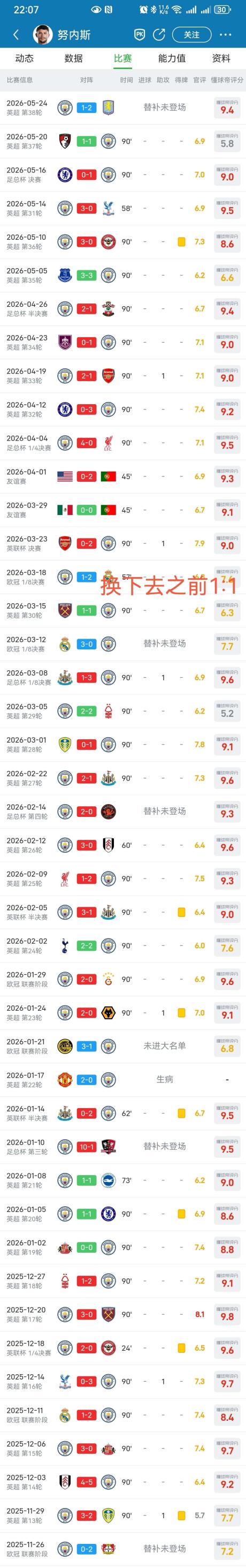This screenshot has width=246, height=1568.
Task: Open the 2025-12-20 英超 第17轮 match
Action: (122, 1314)
